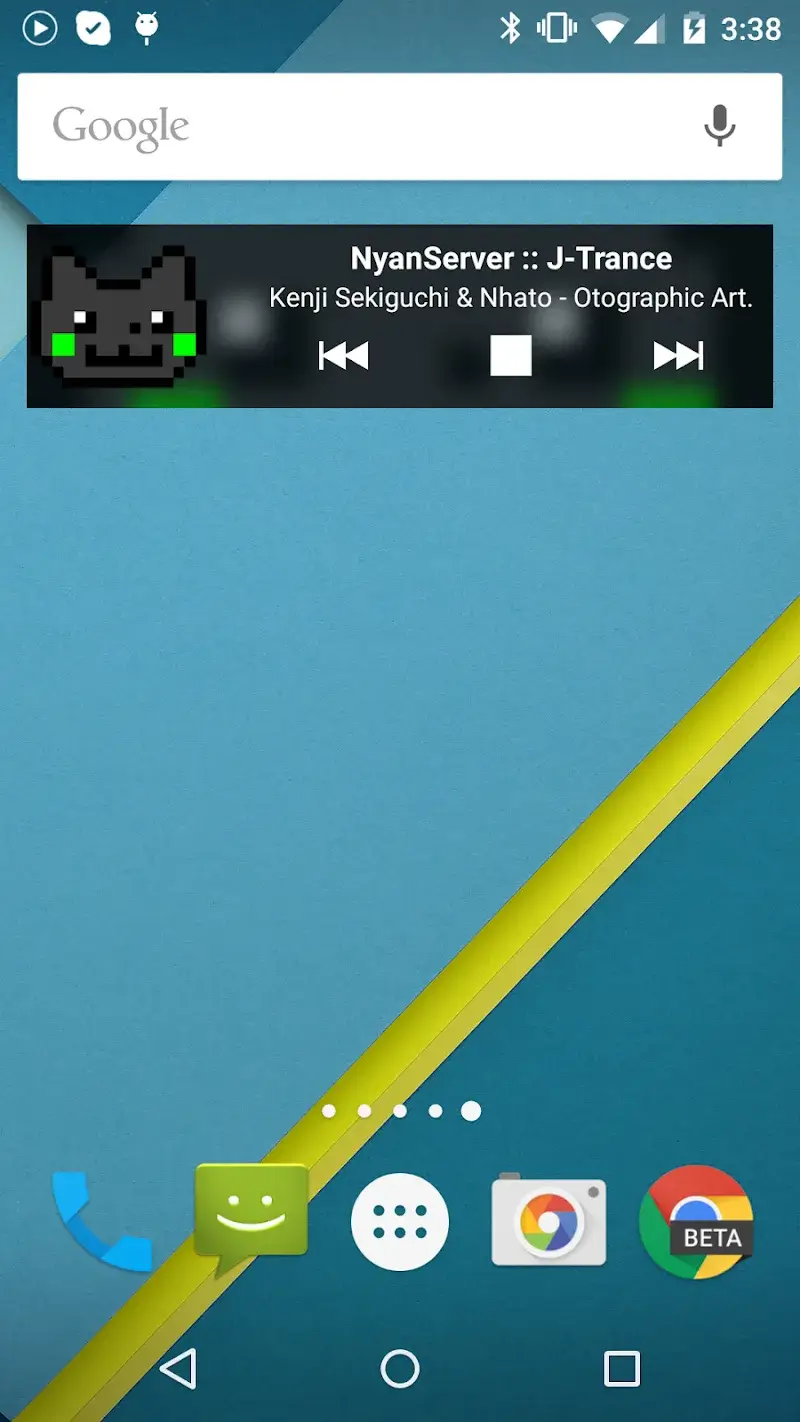This screenshot has width=800, height=1422.
Task: Start voice search with the microphone
Action: click(719, 127)
